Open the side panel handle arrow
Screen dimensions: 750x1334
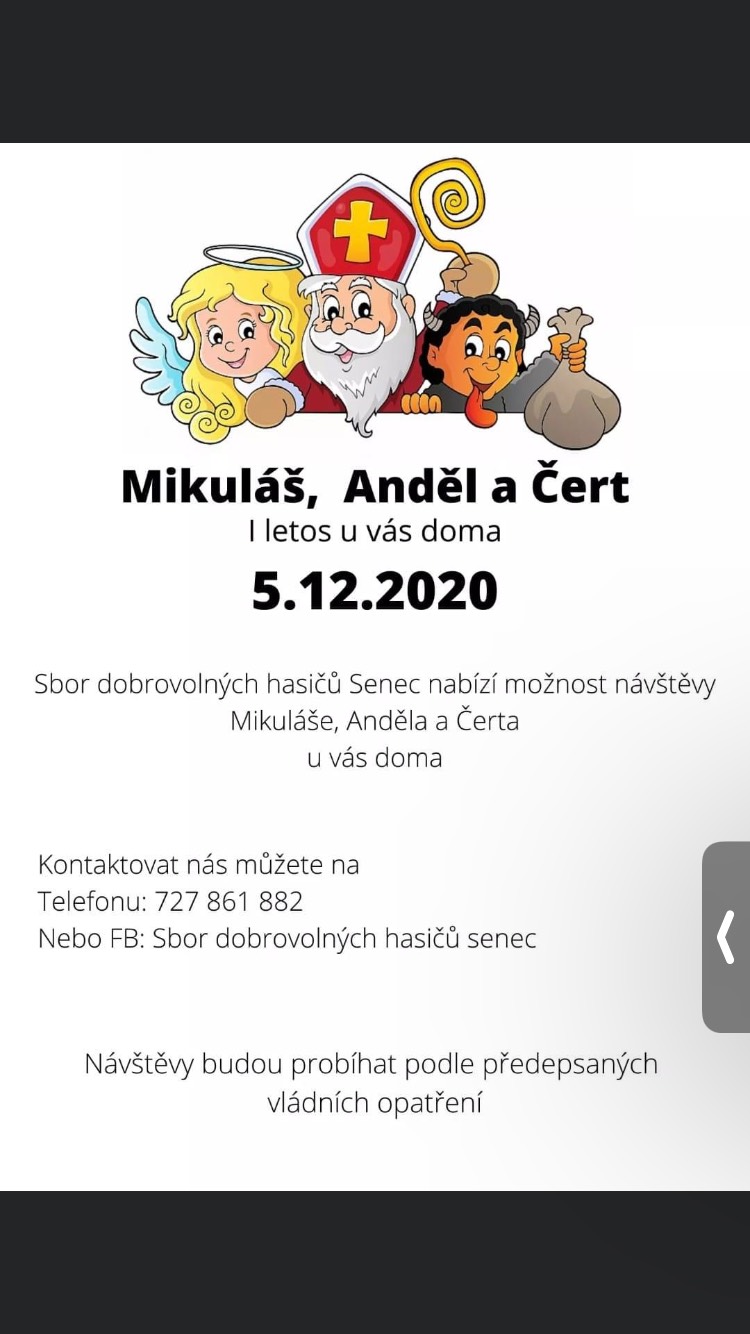pyautogui.click(x=726, y=937)
